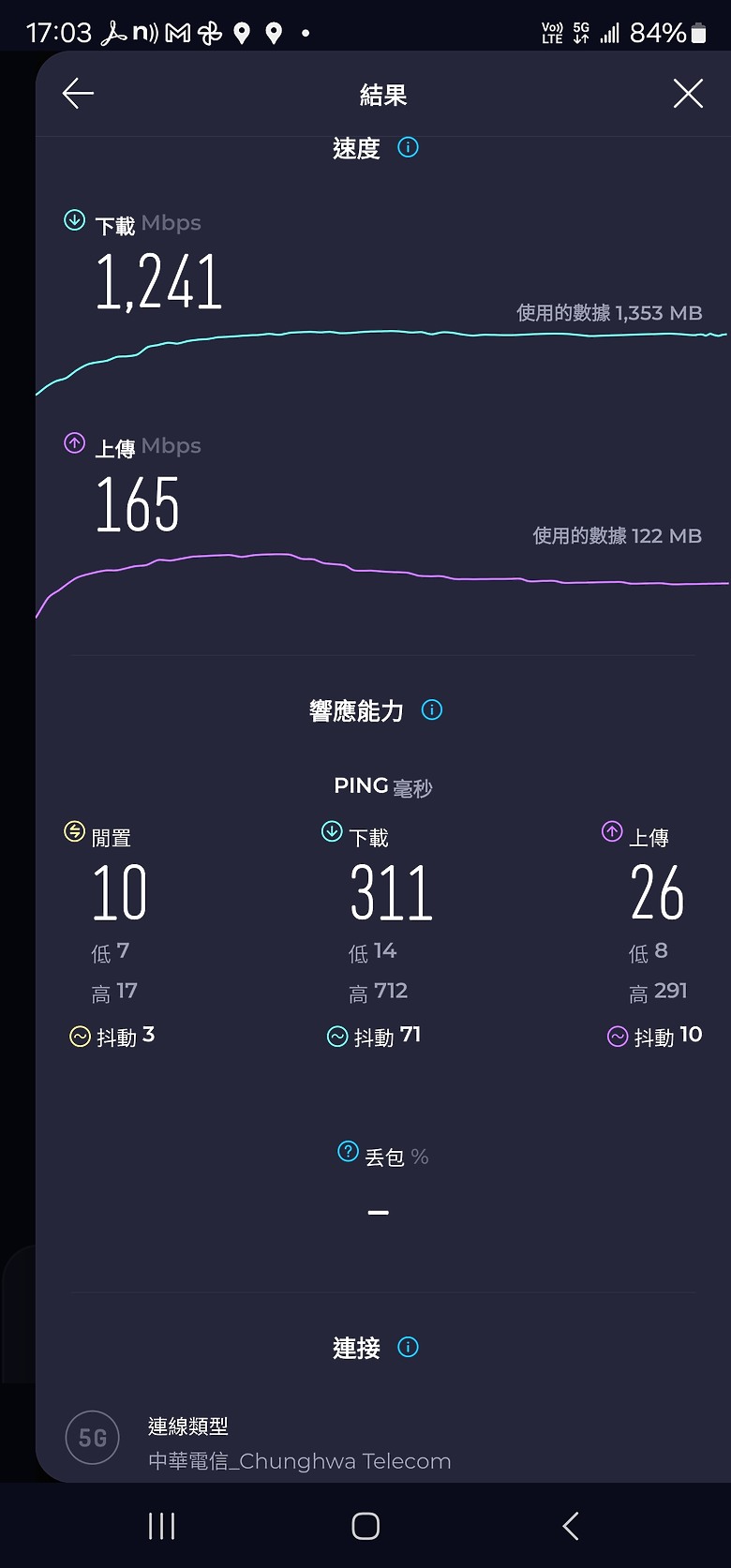Close the 結果 results screen
Image resolution: width=731 pixels, height=1568 pixels.
[688, 93]
